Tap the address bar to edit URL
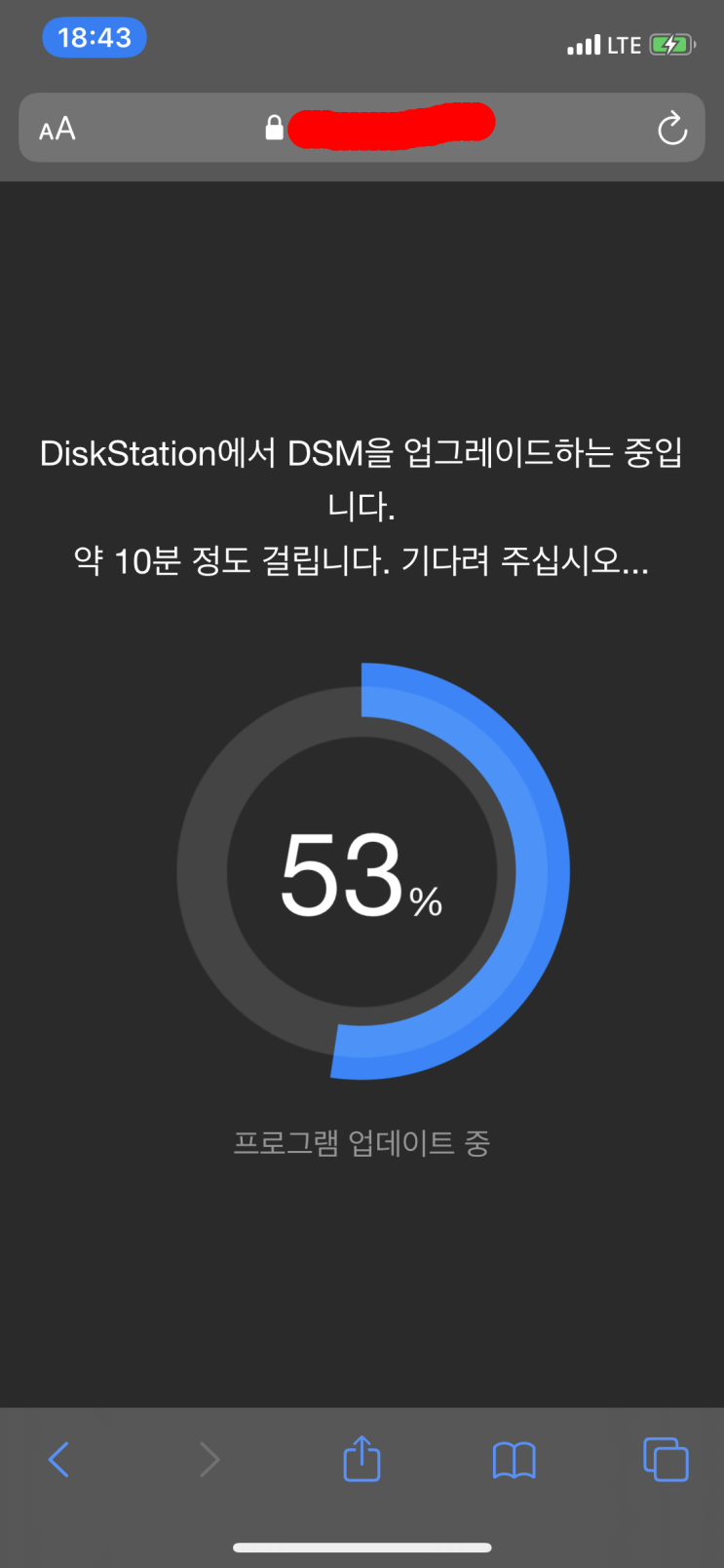This screenshot has width=724, height=1568. click(x=390, y=128)
